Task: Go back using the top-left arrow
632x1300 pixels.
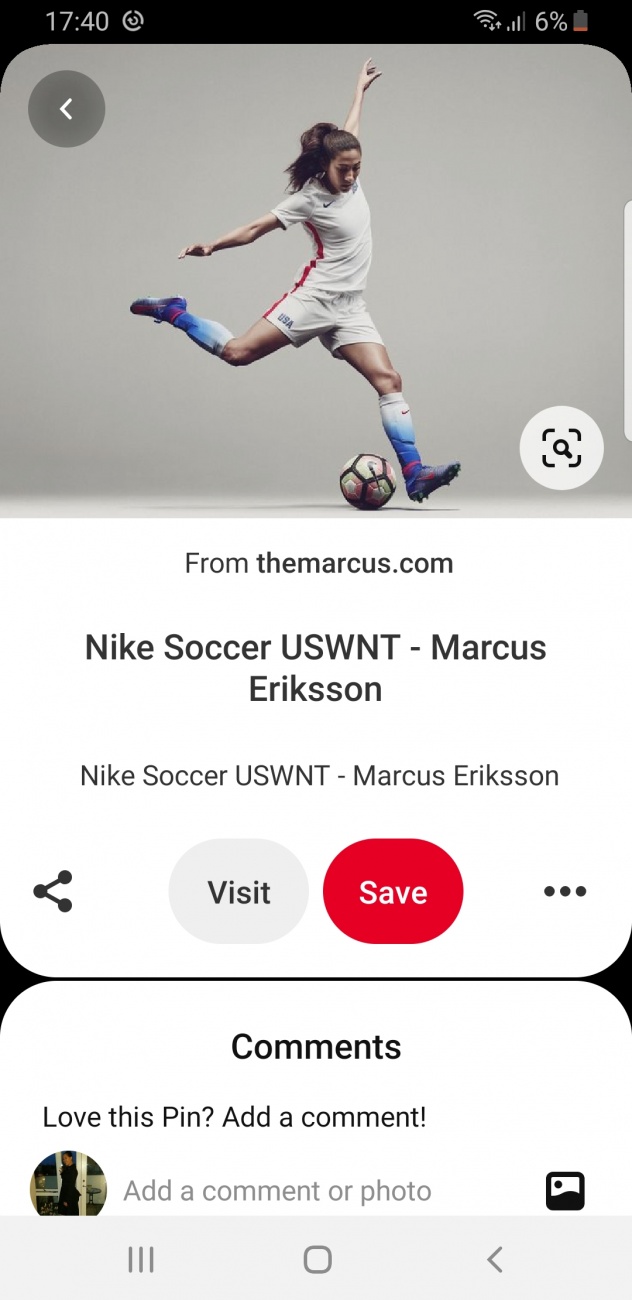Action: (x=66, y=109)
